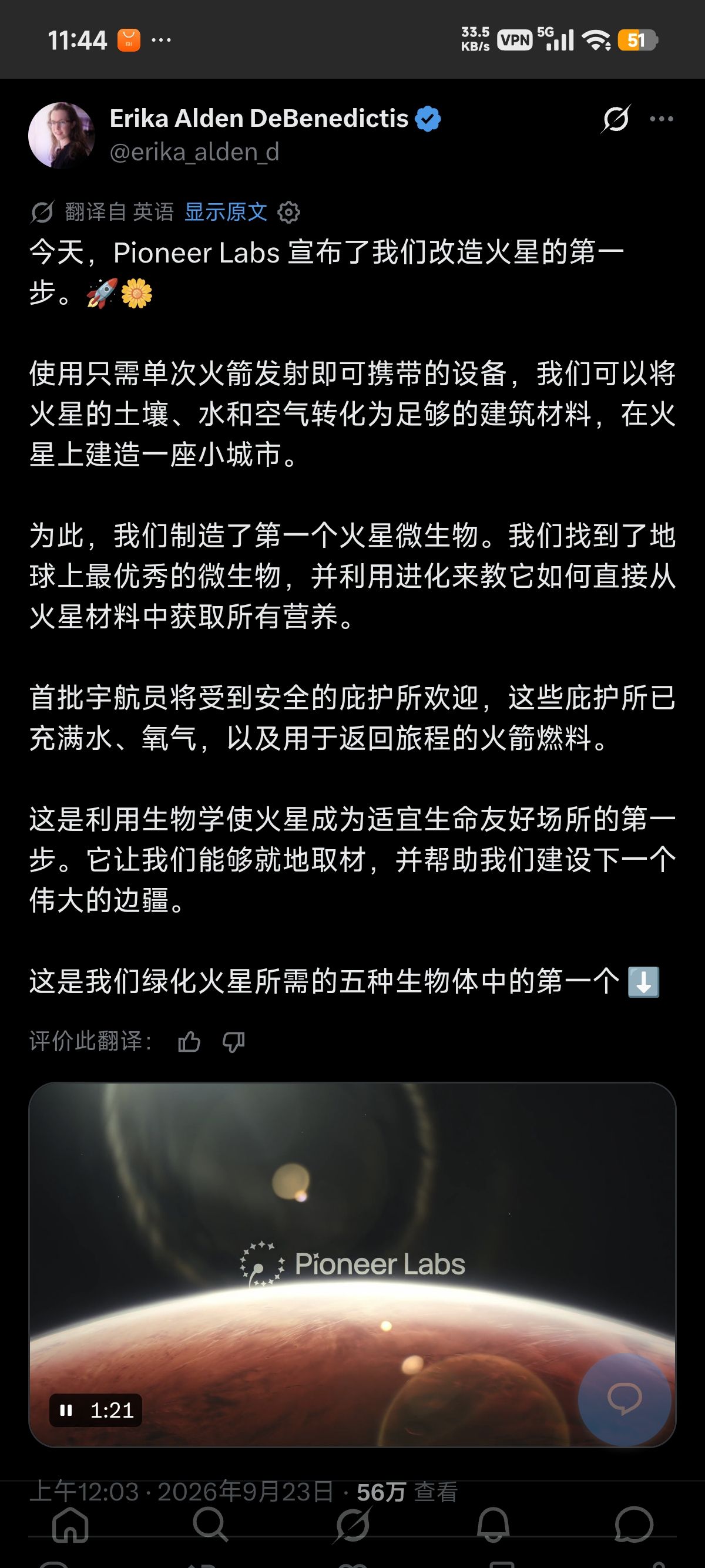
Task: Open the Pioneer Labs video fullscreen
Action: point(352,1264)
